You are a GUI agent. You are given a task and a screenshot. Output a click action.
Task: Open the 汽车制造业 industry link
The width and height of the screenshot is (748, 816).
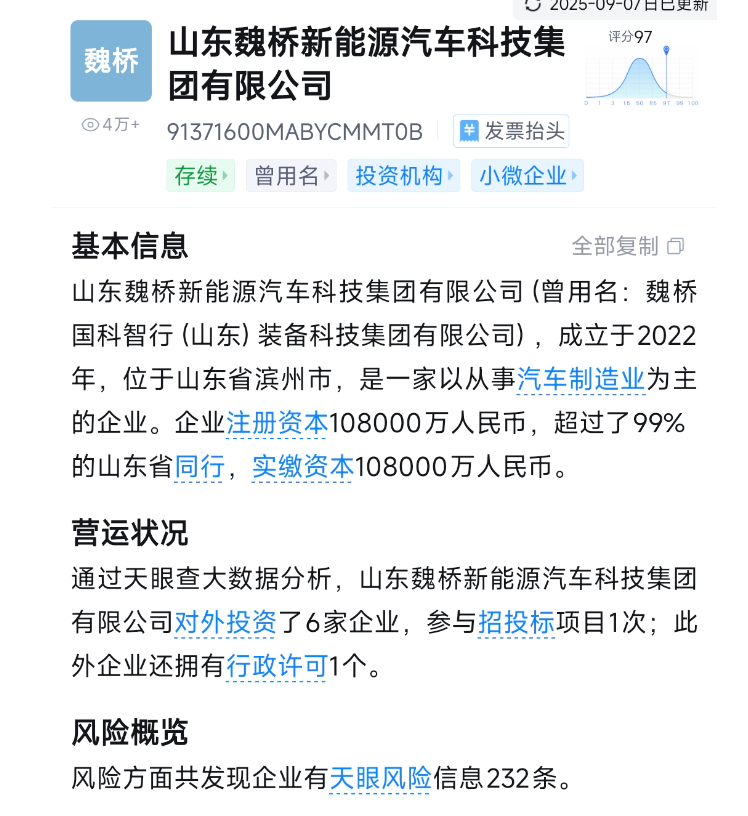point(581,379)
